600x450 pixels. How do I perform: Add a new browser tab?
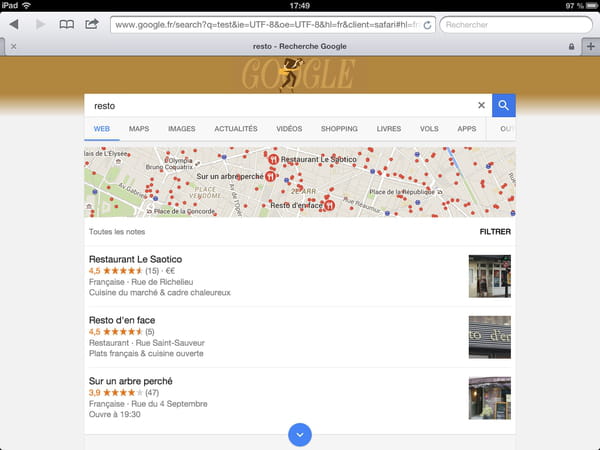coord(590,47)
